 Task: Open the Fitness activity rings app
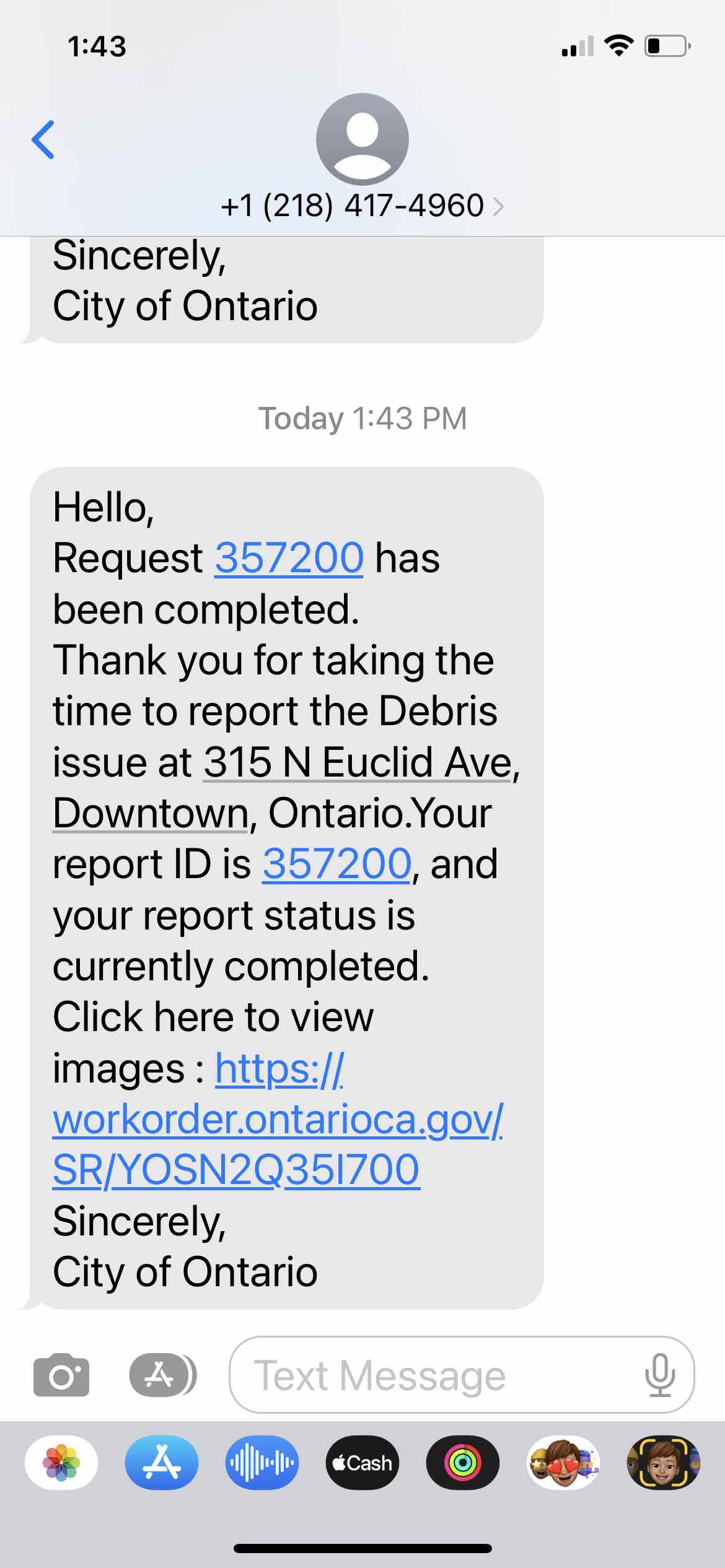[x=463, y=1463]
